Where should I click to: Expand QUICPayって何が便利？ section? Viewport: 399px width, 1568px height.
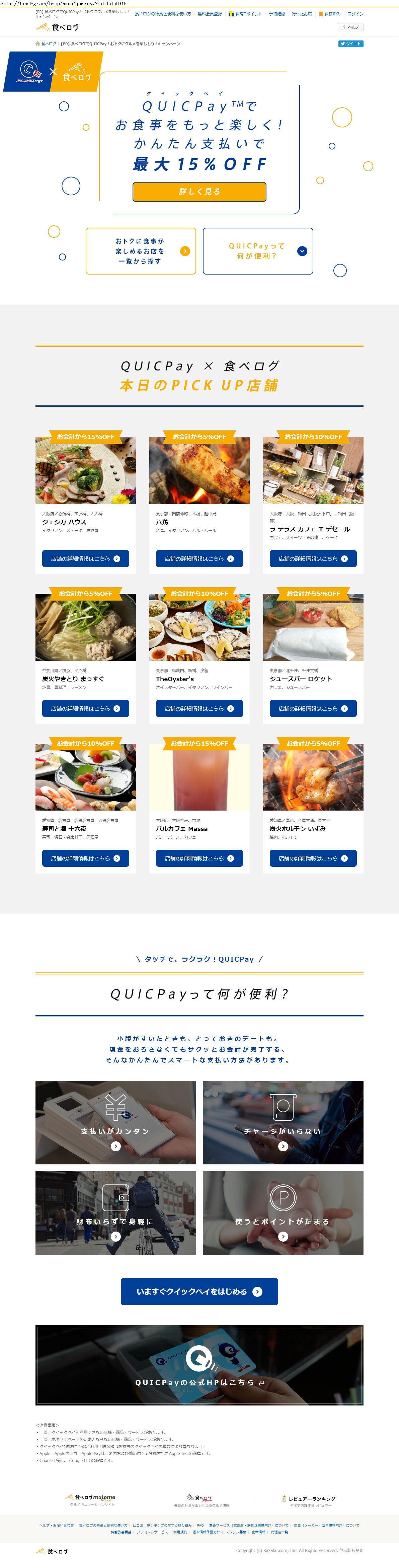click(258, 251)
